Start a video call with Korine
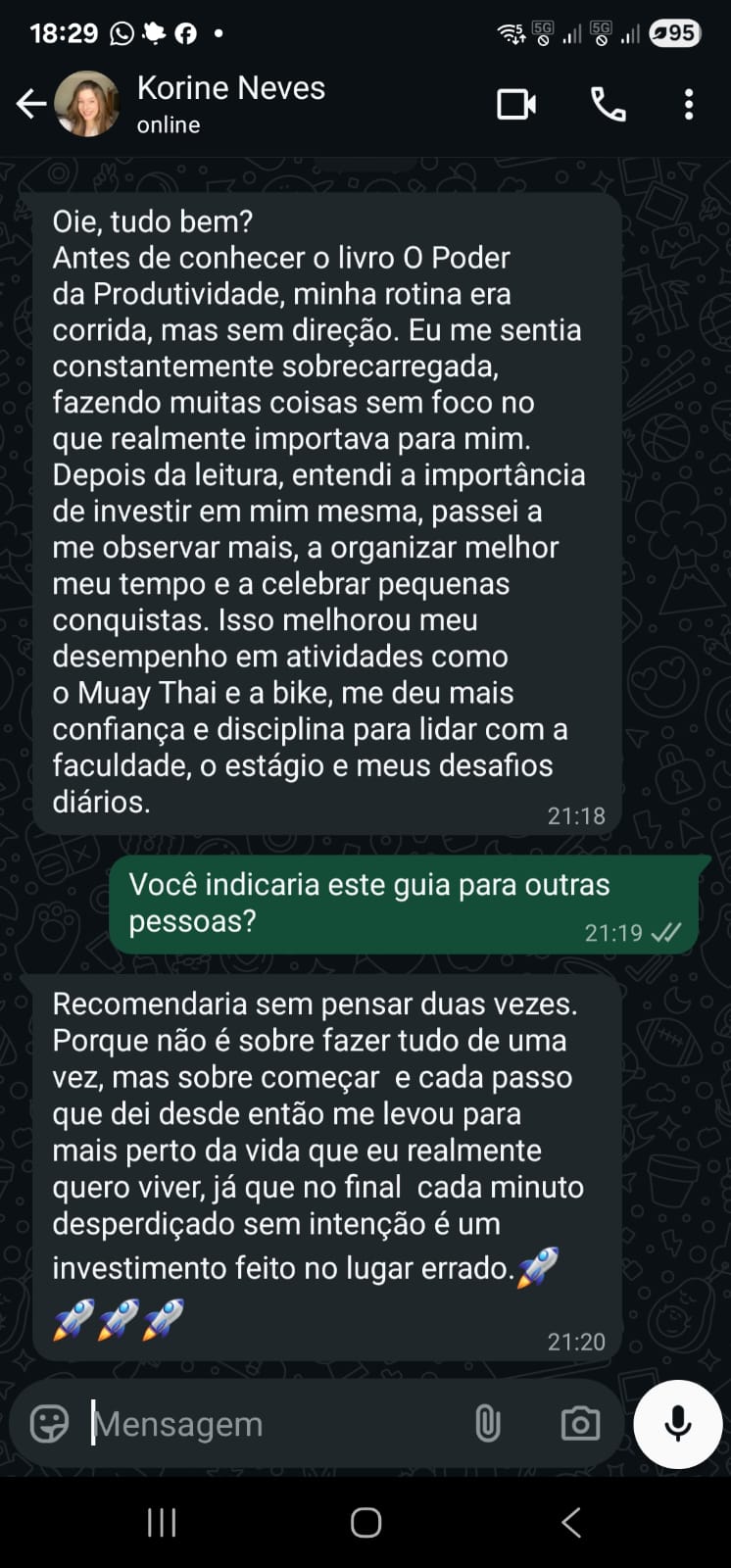The width and height of the screenshot is (731, 1568). coord(516,104)
